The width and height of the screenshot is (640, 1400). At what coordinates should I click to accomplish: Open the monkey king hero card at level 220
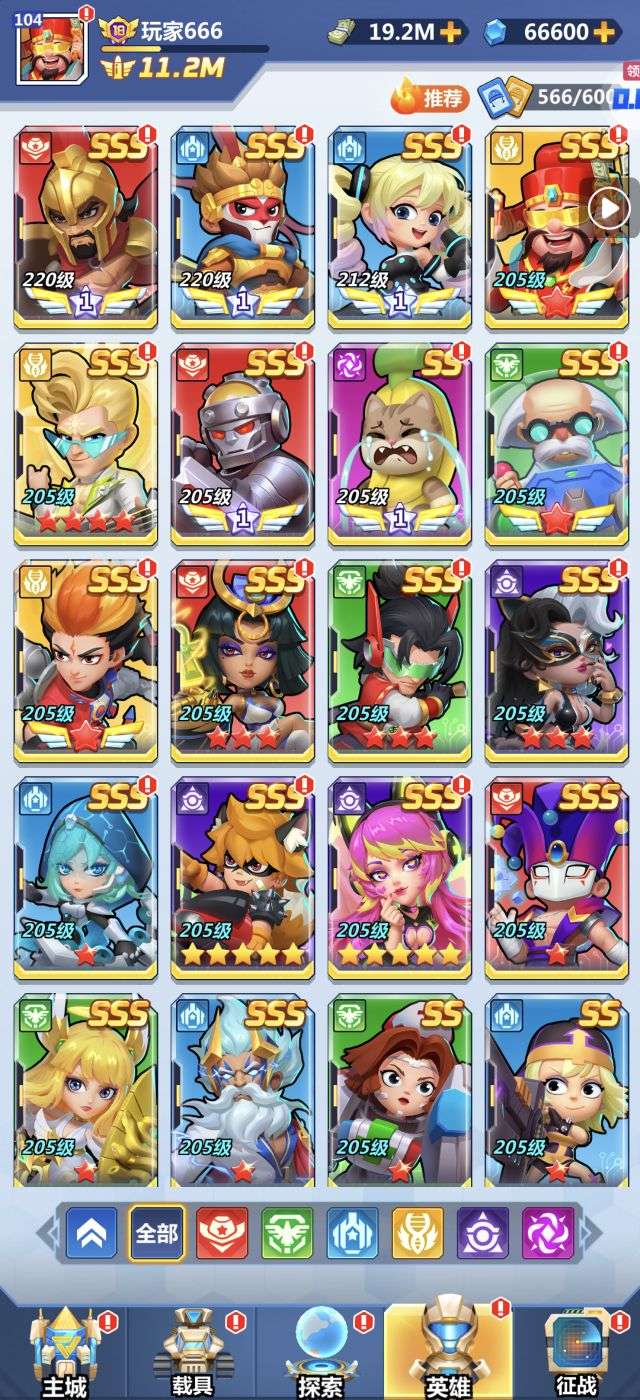click(x=243, y=227)
